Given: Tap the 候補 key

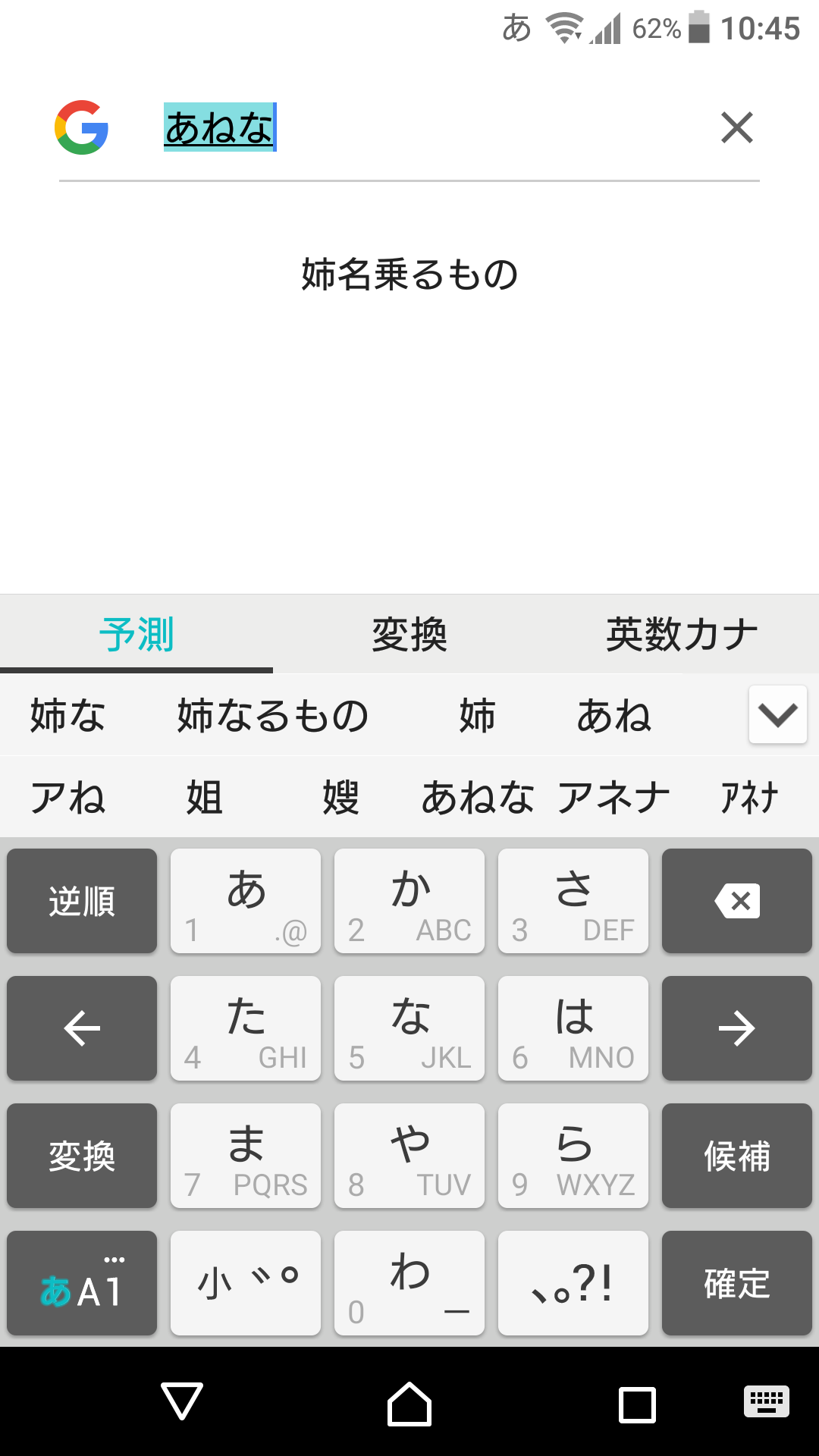Looking at the screenshot, I should tap(736, 1156).
